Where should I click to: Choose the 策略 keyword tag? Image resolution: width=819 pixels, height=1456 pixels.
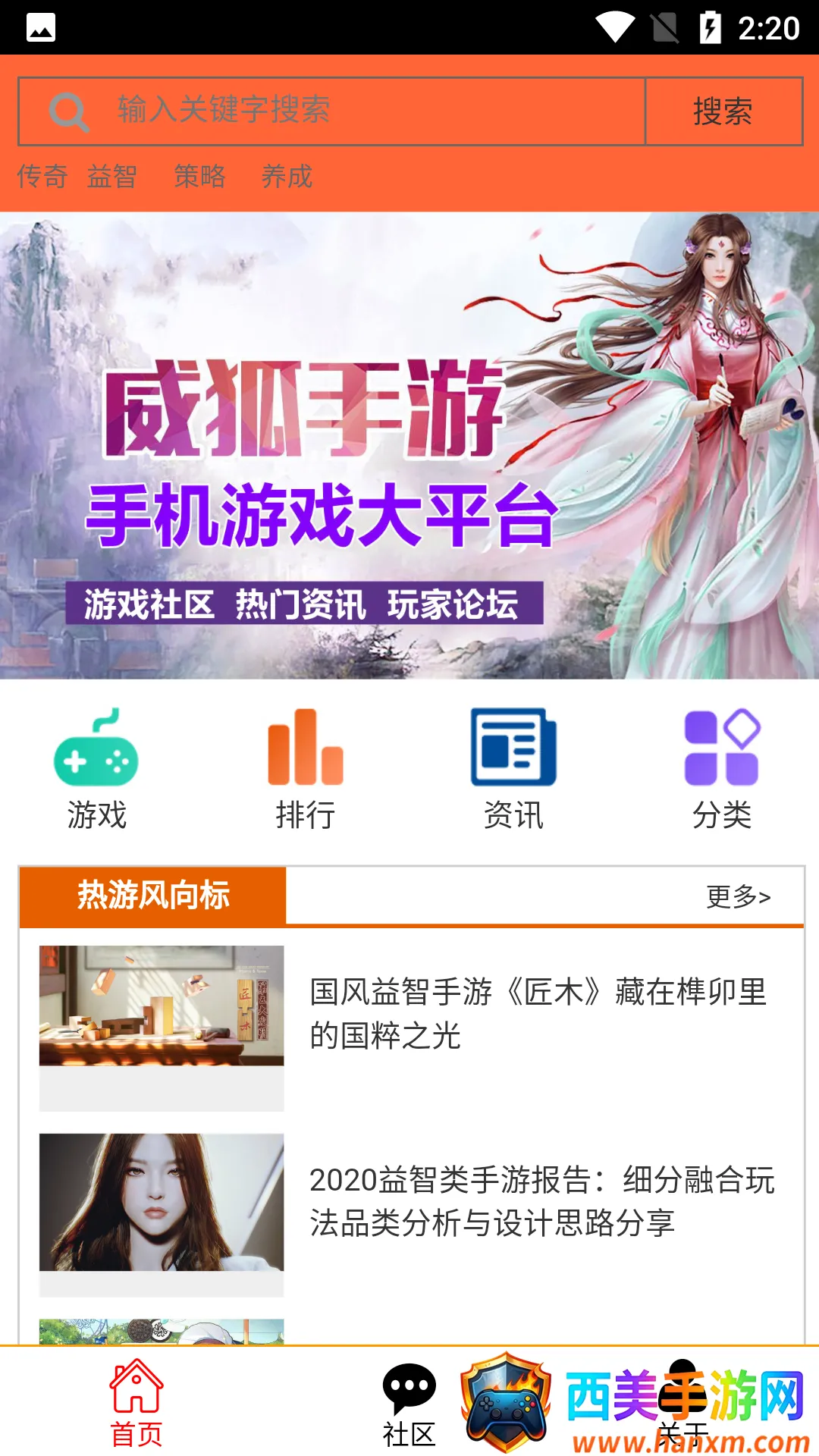coord(199,177)
